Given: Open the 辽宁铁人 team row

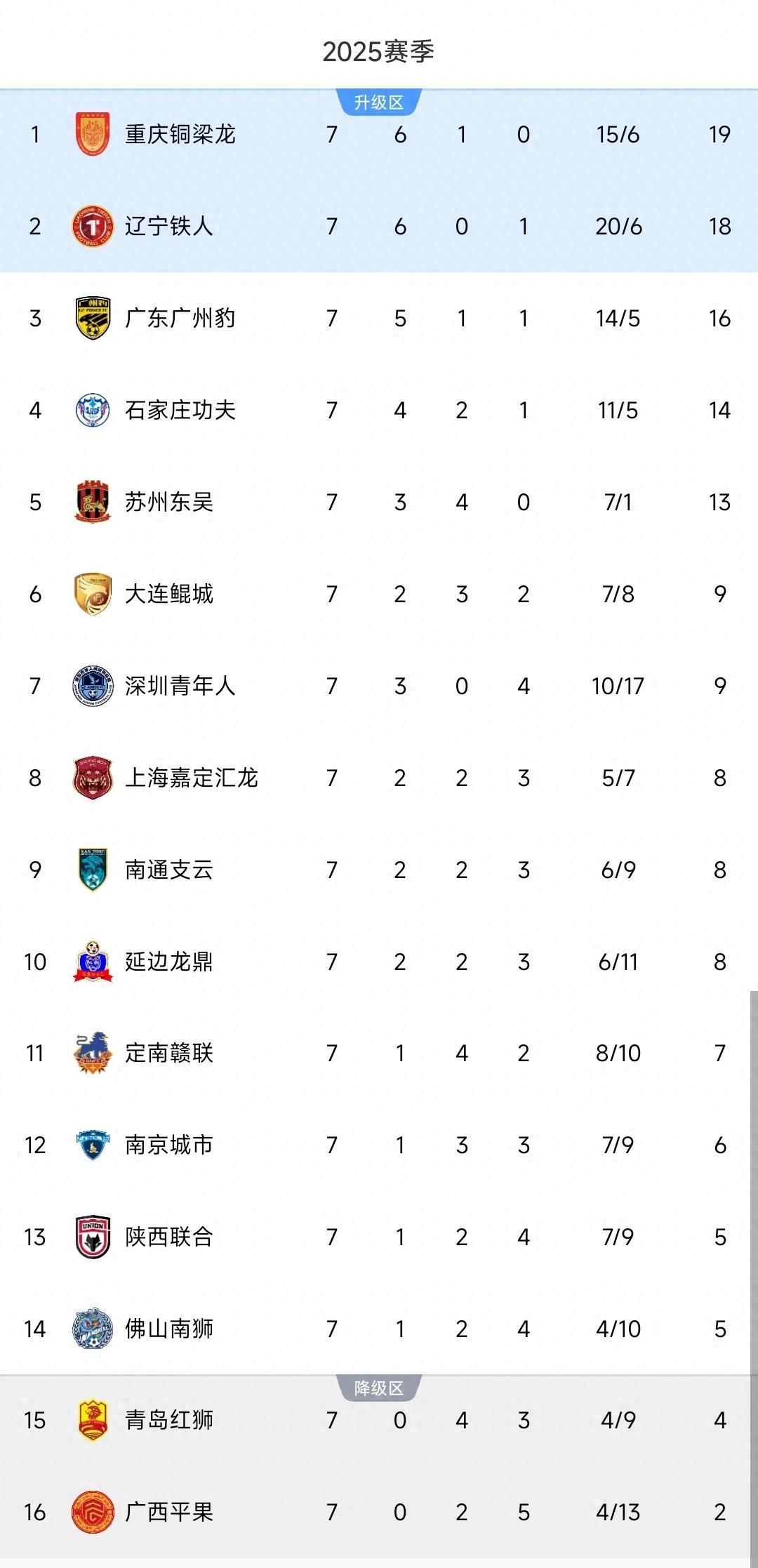Looking at the screenshot, I should coord(168,226).
